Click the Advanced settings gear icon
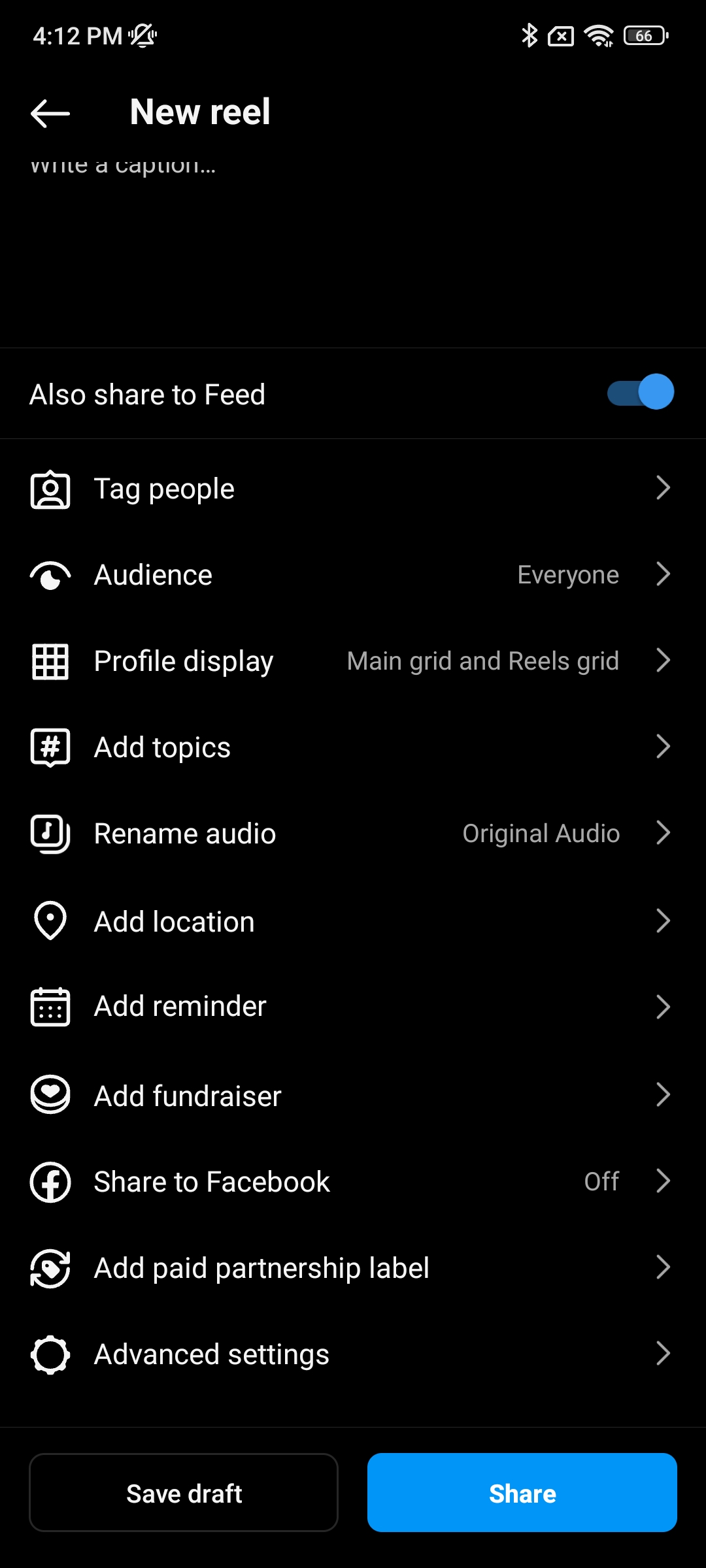 pos(50,1354)
